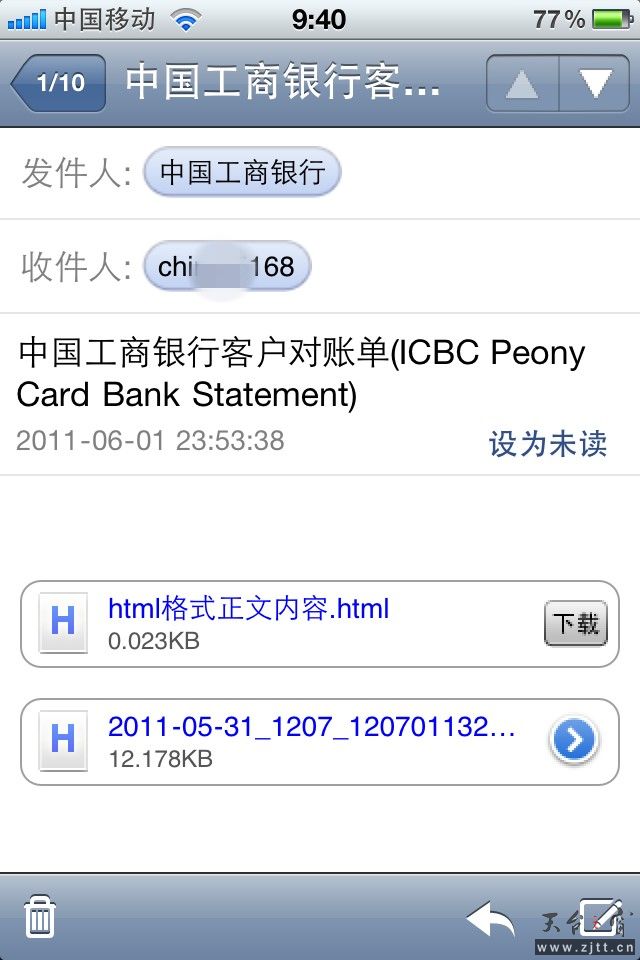
Task: Go to previous email with up arrow
Action: (x=522, y=84)
